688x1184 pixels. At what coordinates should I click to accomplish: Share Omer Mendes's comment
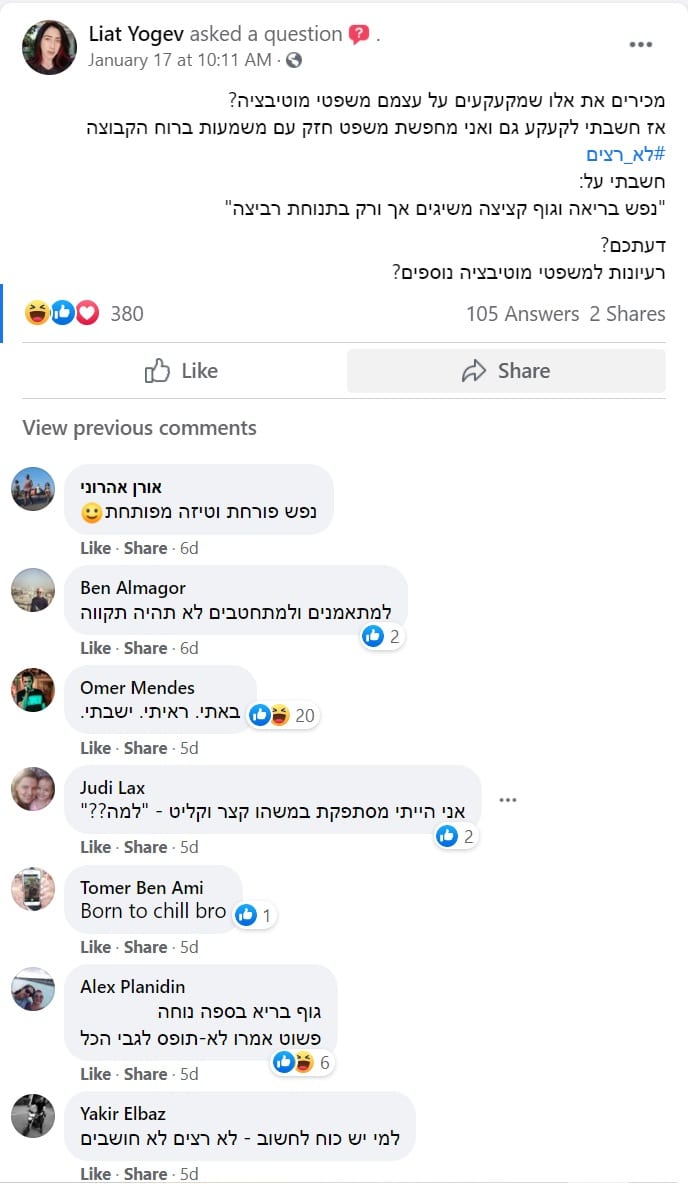(145, 748)
